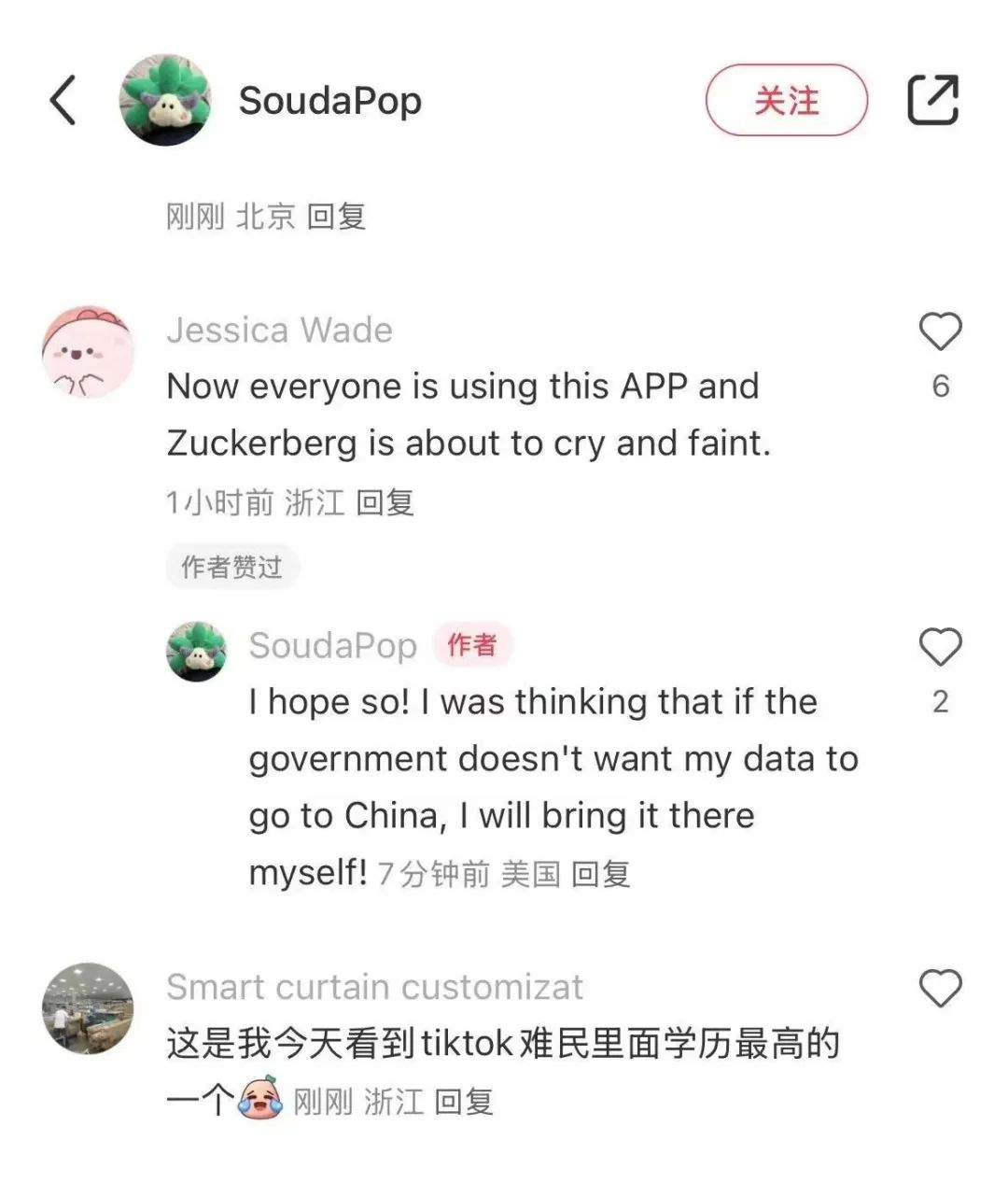
Task: Reply to the tiktok难民 comment
Action: [464, 1102]
